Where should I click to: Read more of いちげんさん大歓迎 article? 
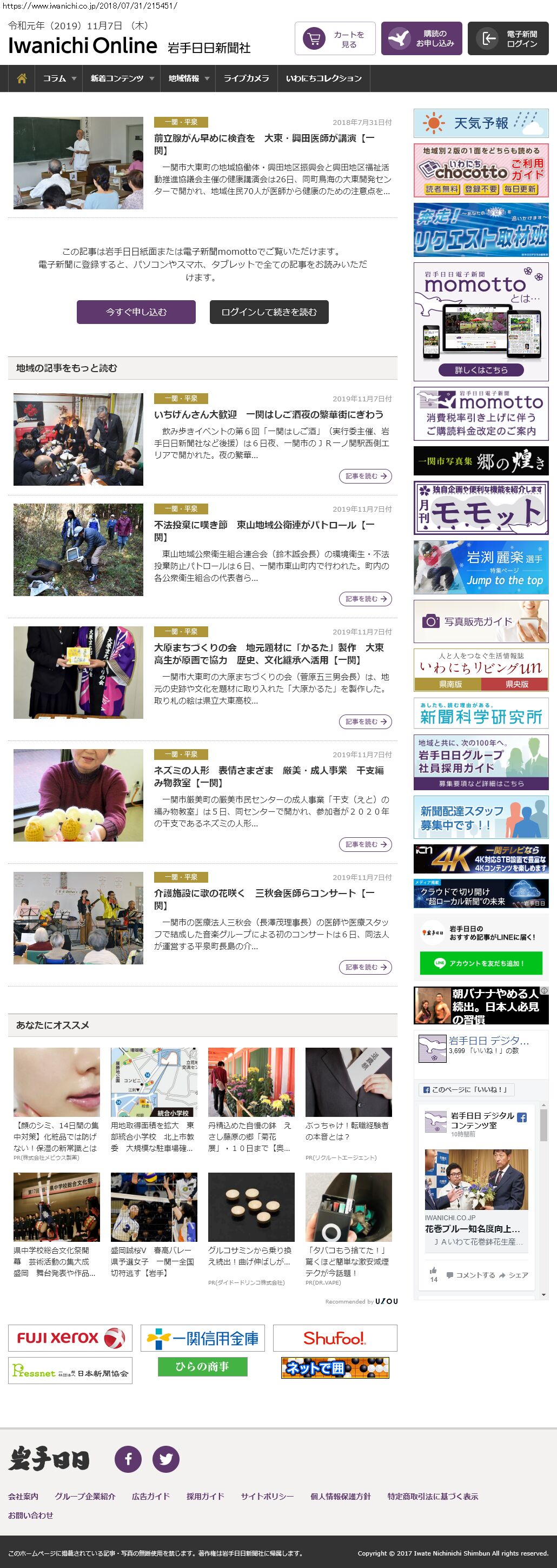[x=364, y=476]
